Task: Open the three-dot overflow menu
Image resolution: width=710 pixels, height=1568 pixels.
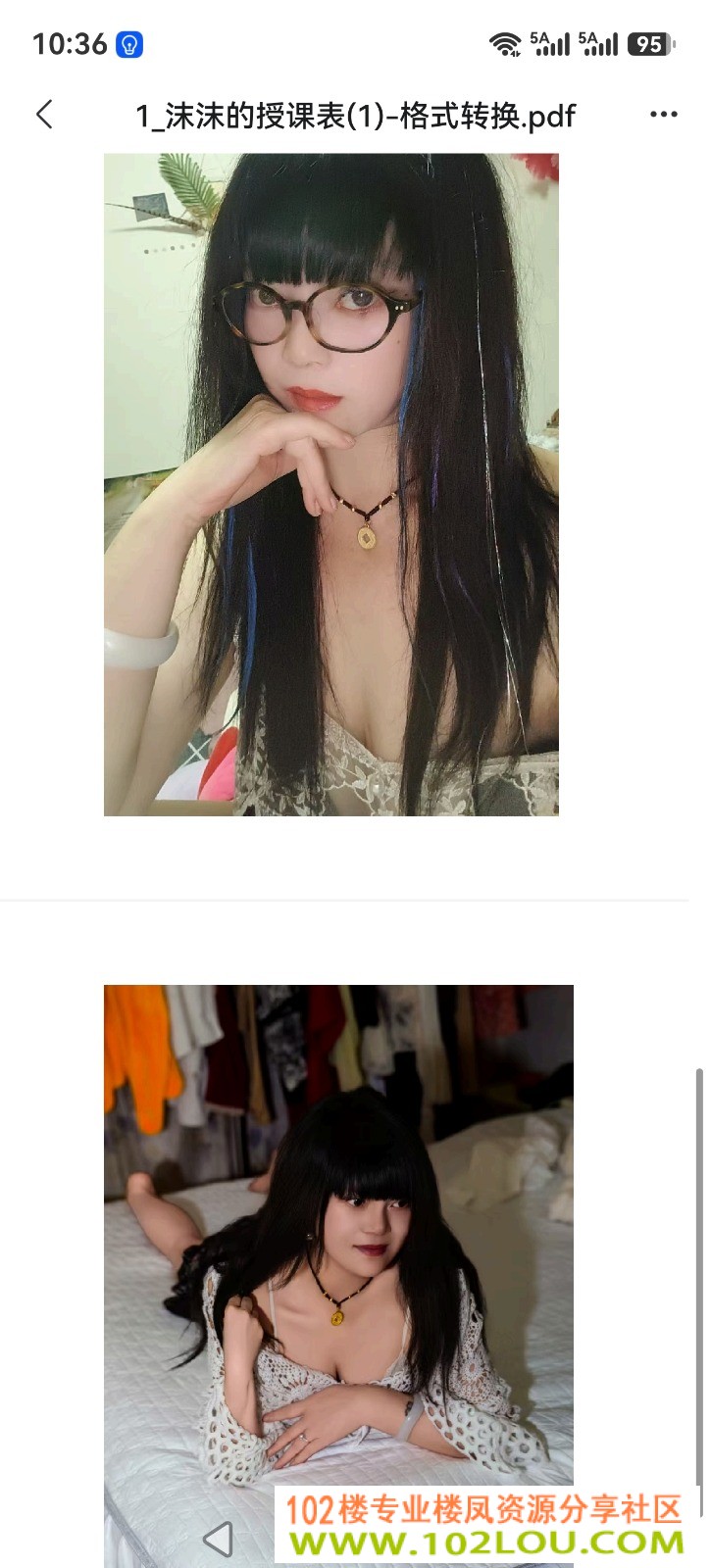Action: pyautogui.click(x=664, y=115)
